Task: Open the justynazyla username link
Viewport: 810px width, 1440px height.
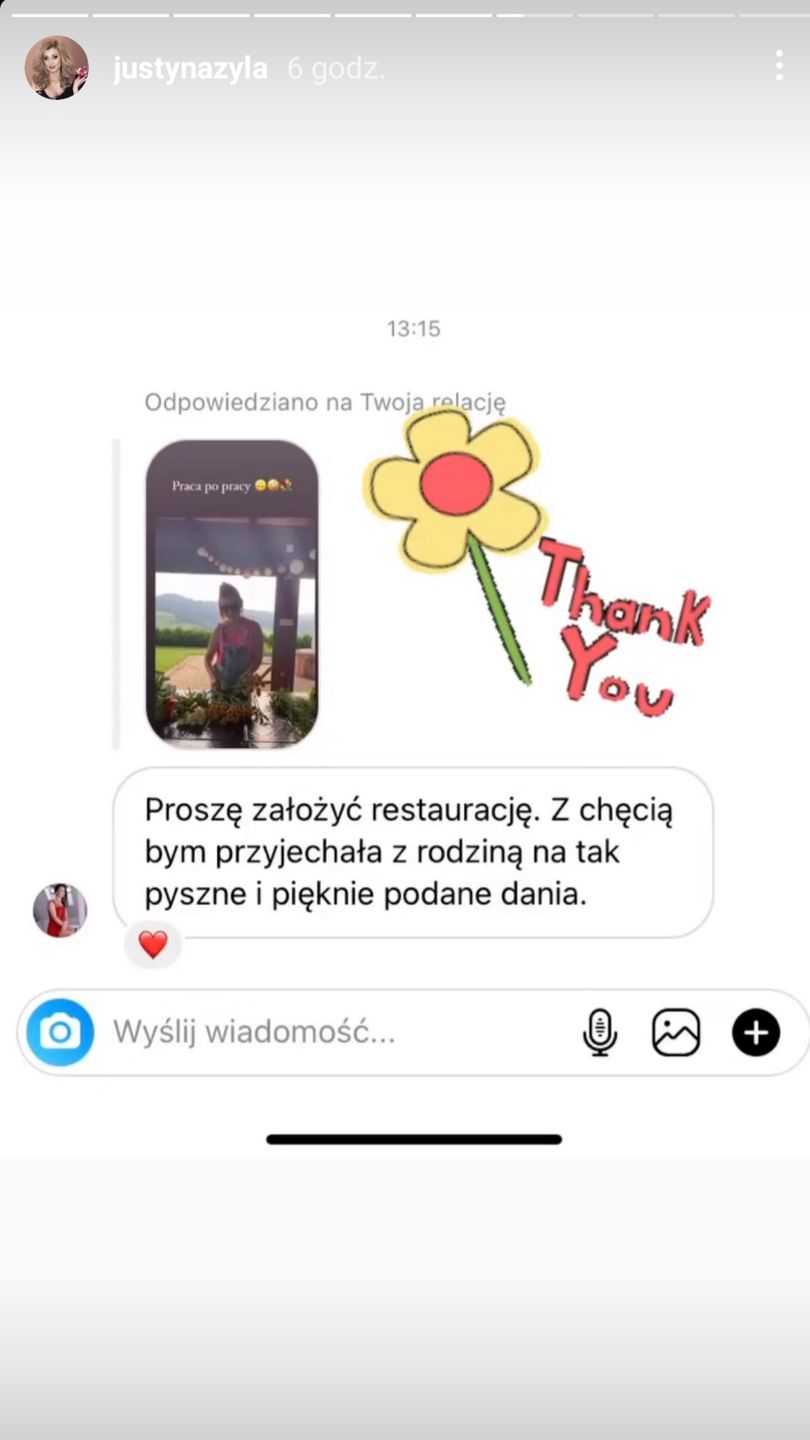Action: tap(190, 68)
